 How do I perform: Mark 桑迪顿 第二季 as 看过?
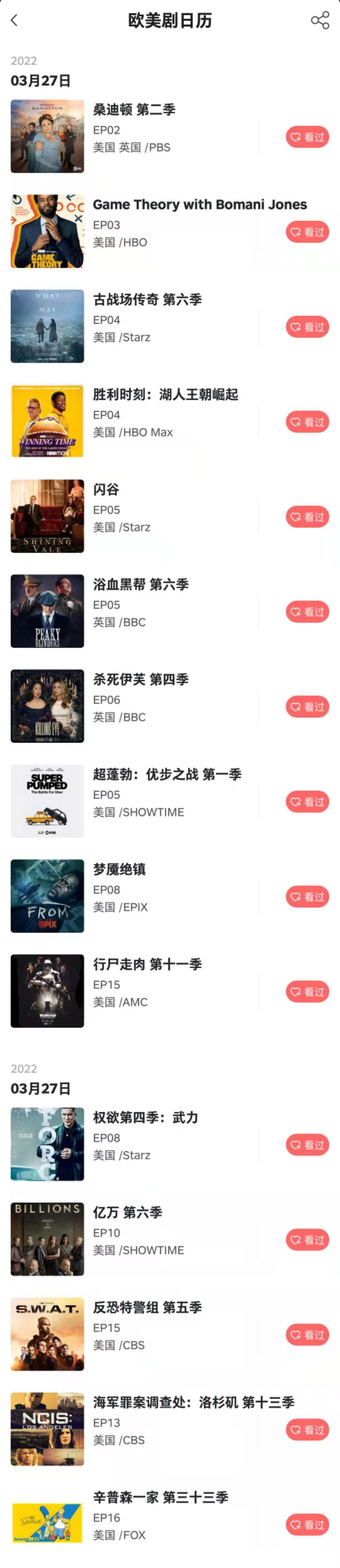point(307,137)
